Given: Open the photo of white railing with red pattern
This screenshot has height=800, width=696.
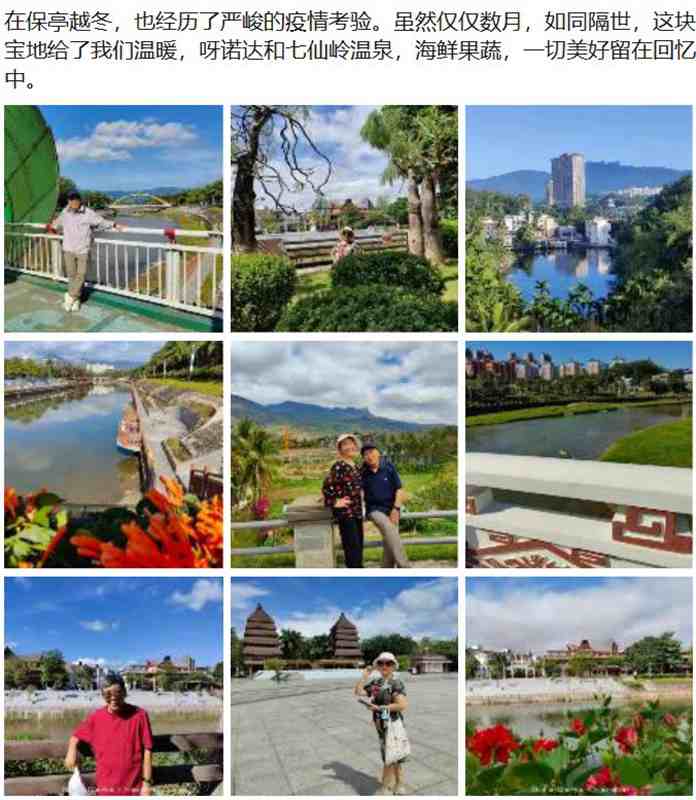Looking at the screenshot, I should 578,454.
